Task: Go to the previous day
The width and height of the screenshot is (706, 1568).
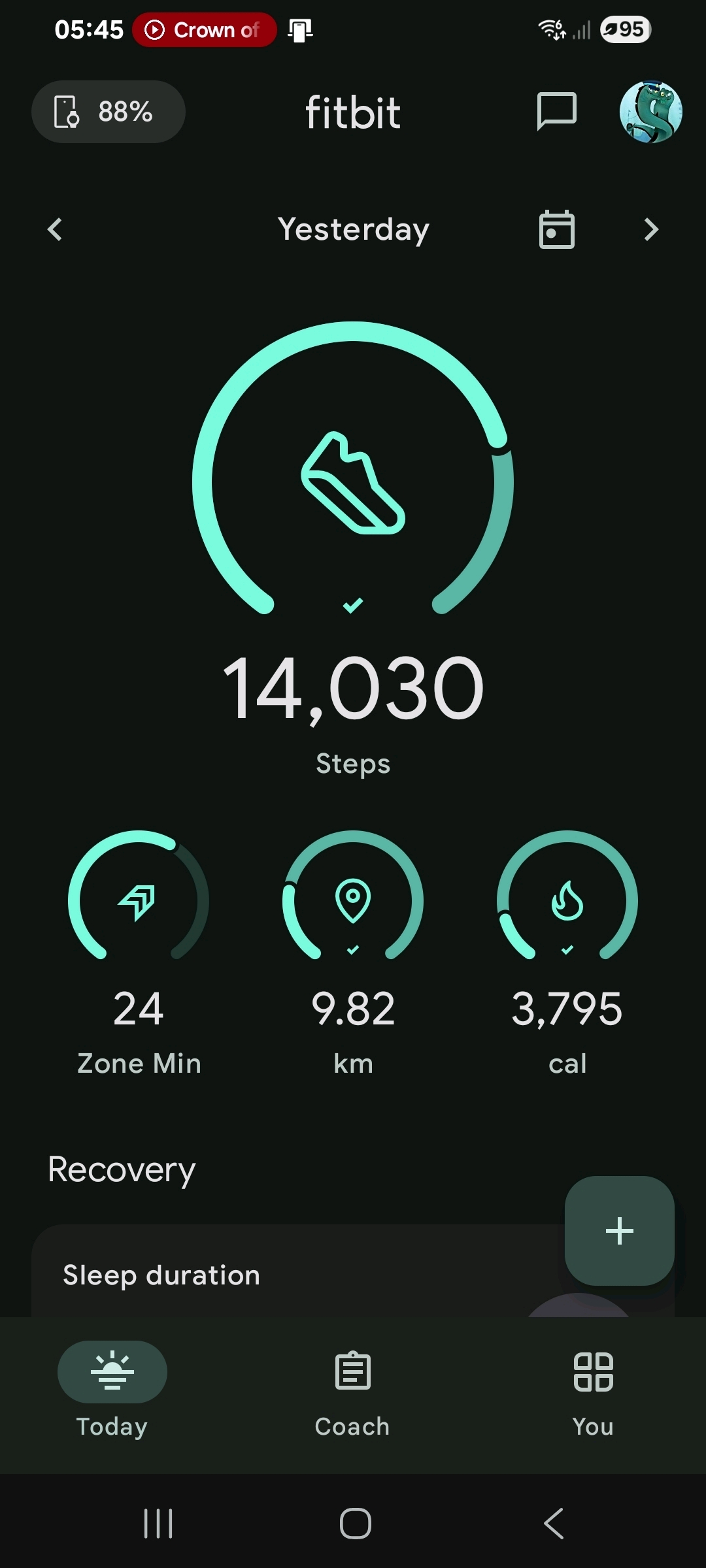Action: click(55, 229)
